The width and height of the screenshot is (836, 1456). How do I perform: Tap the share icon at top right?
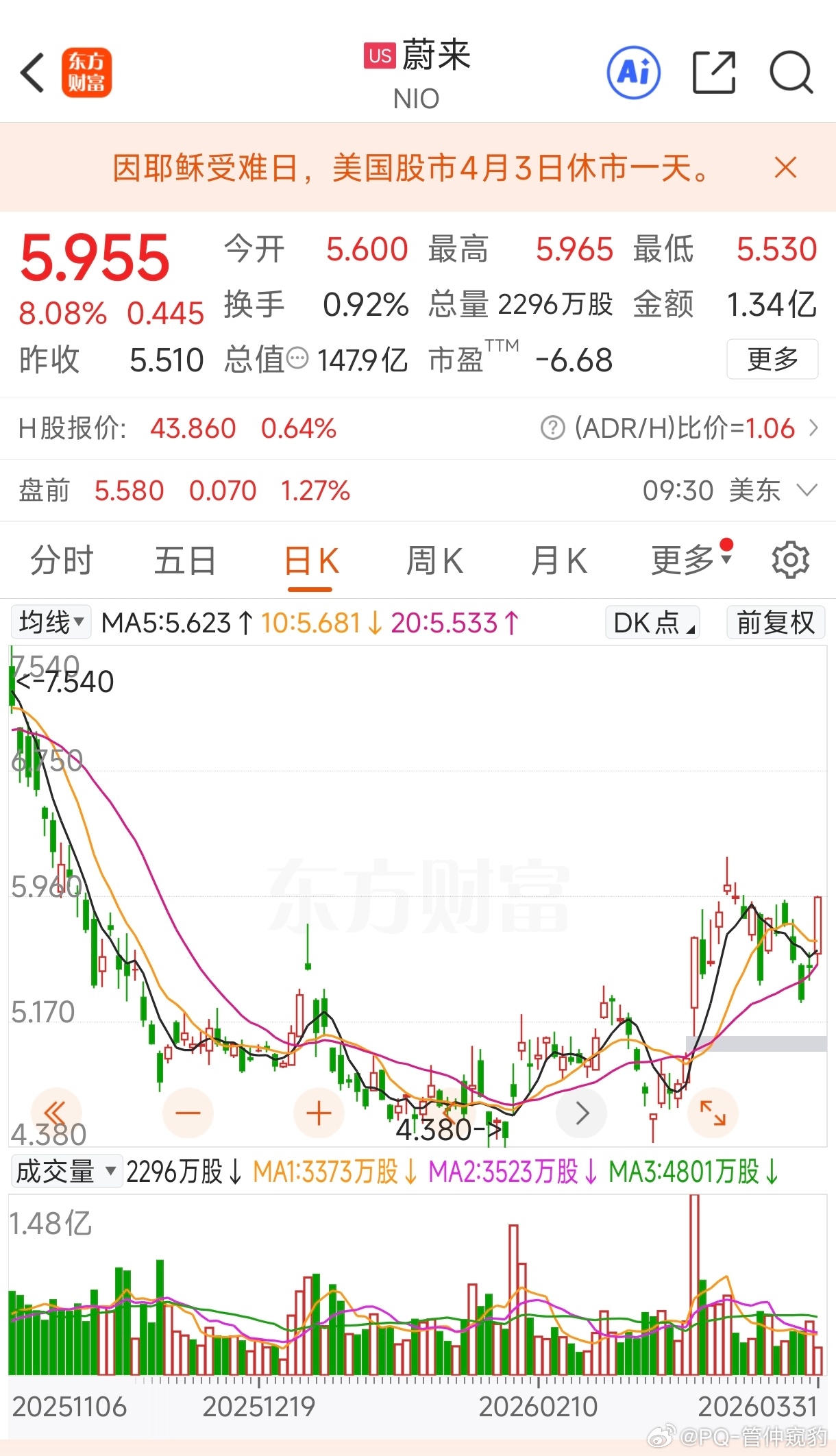[x=713, y=73]
